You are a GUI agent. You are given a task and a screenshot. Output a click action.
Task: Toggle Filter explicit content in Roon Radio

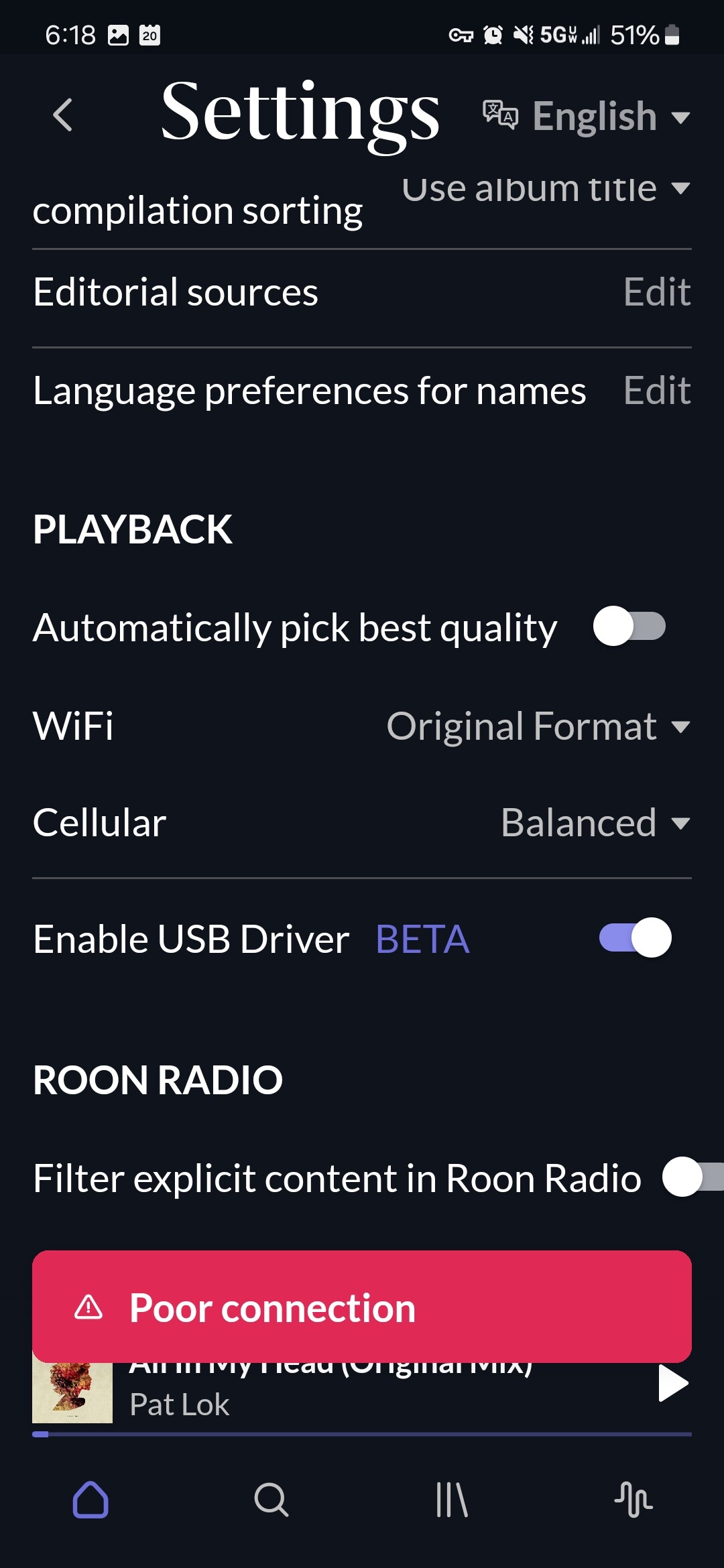point(693,1177)
